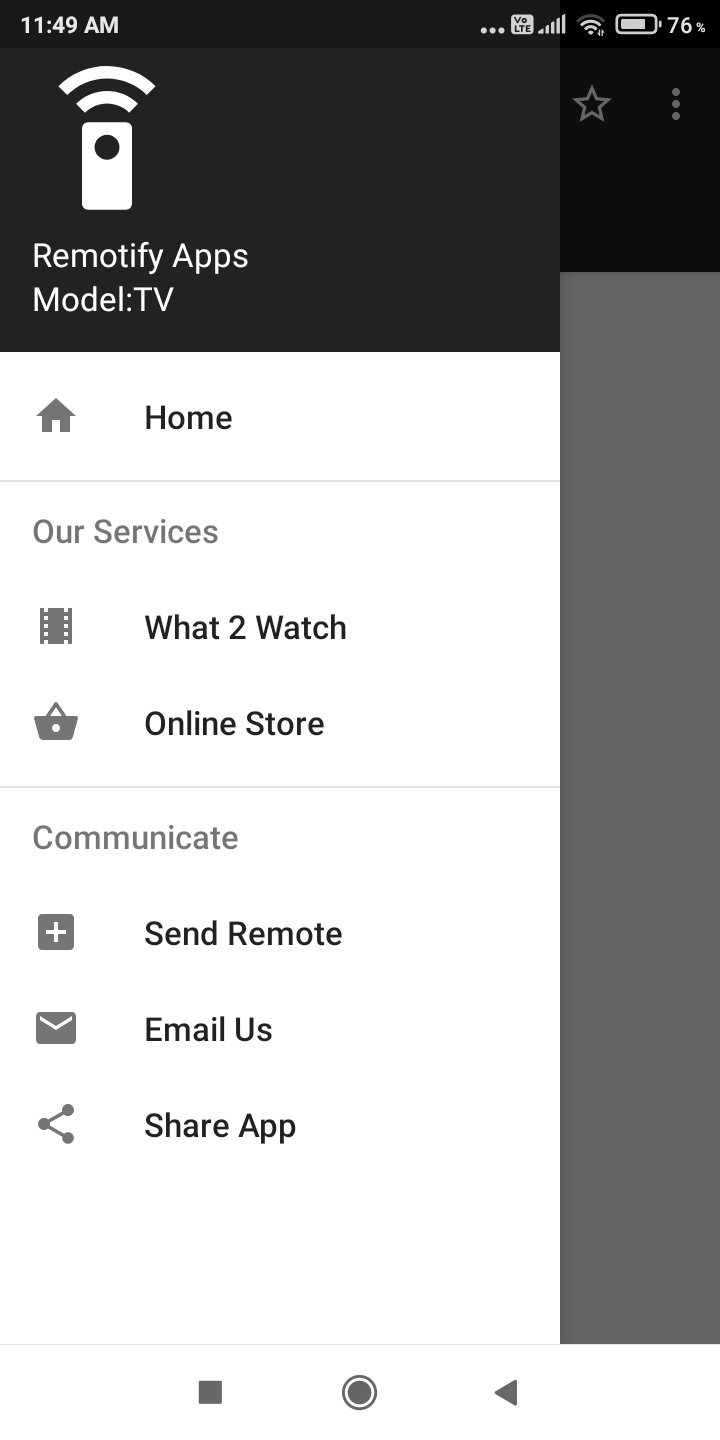Open the Online Store
720x1440 pixels.
tap(234, 723)
